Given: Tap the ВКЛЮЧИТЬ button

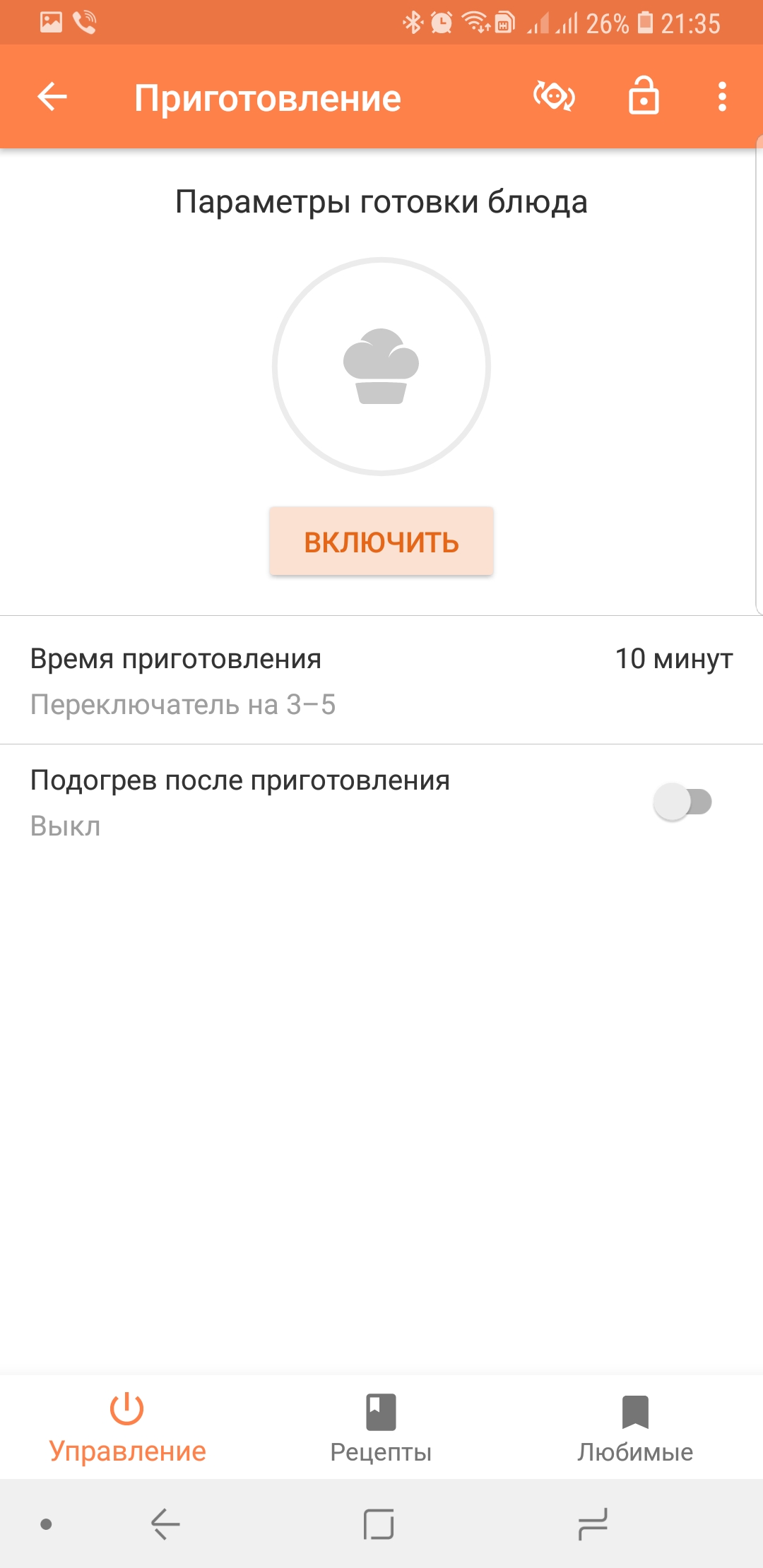Looking at the screenshot, I should click(381, 542).
